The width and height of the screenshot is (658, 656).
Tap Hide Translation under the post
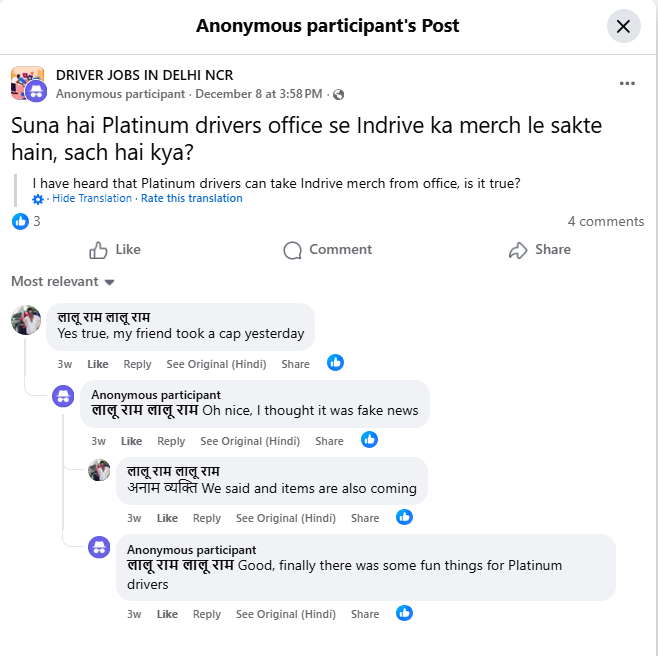point(92,198)
